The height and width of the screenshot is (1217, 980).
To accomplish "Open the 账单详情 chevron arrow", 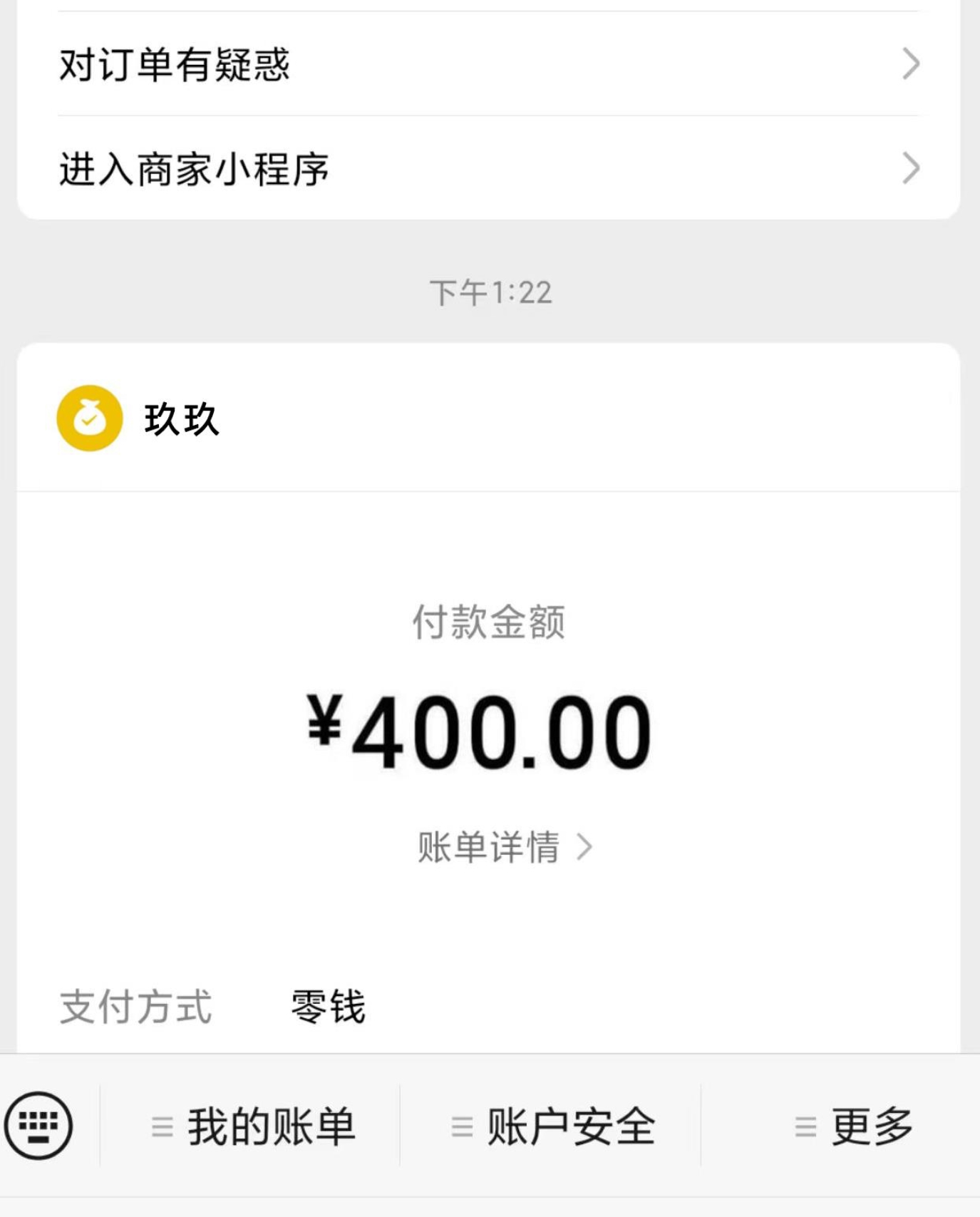I will [587, 848].
